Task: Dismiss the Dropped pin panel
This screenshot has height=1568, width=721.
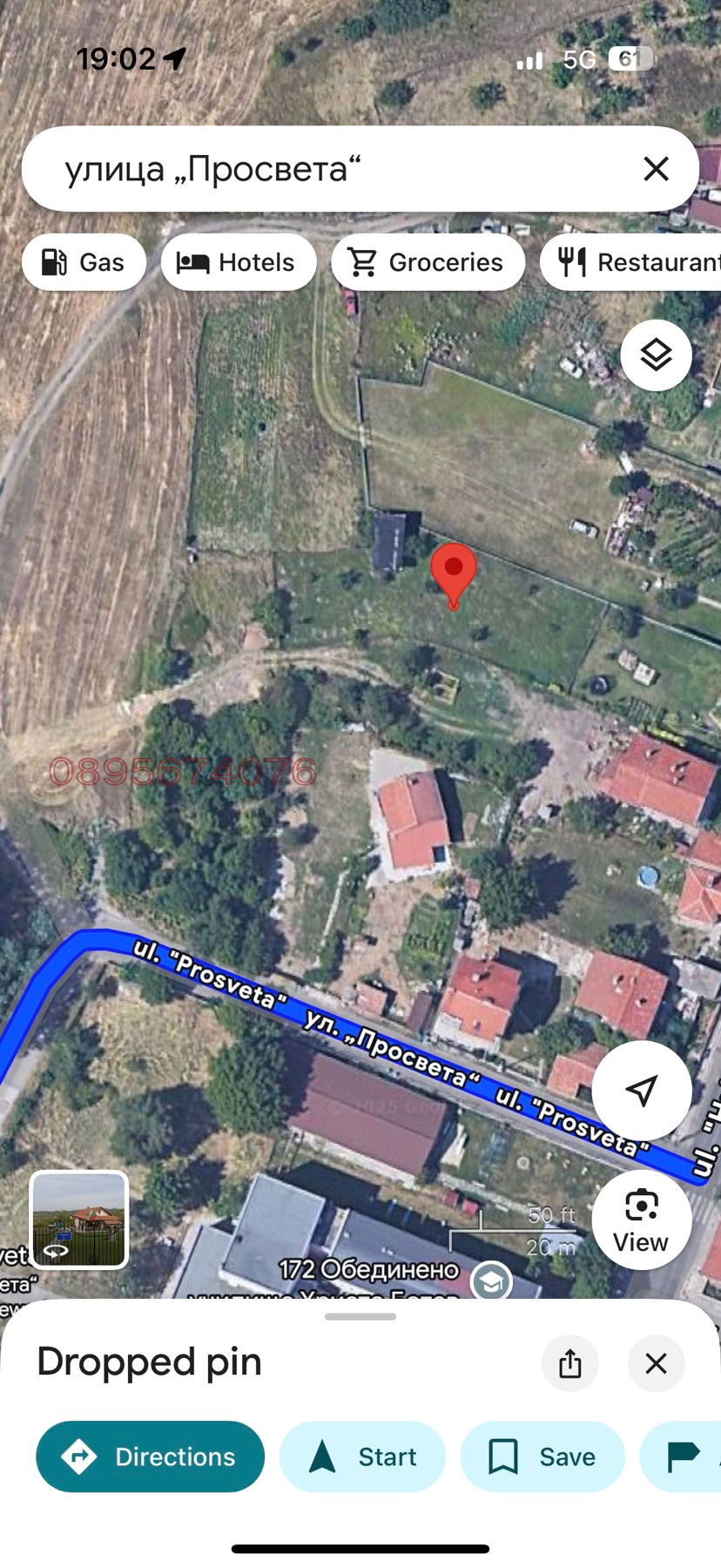Action: click(656, 1363)
